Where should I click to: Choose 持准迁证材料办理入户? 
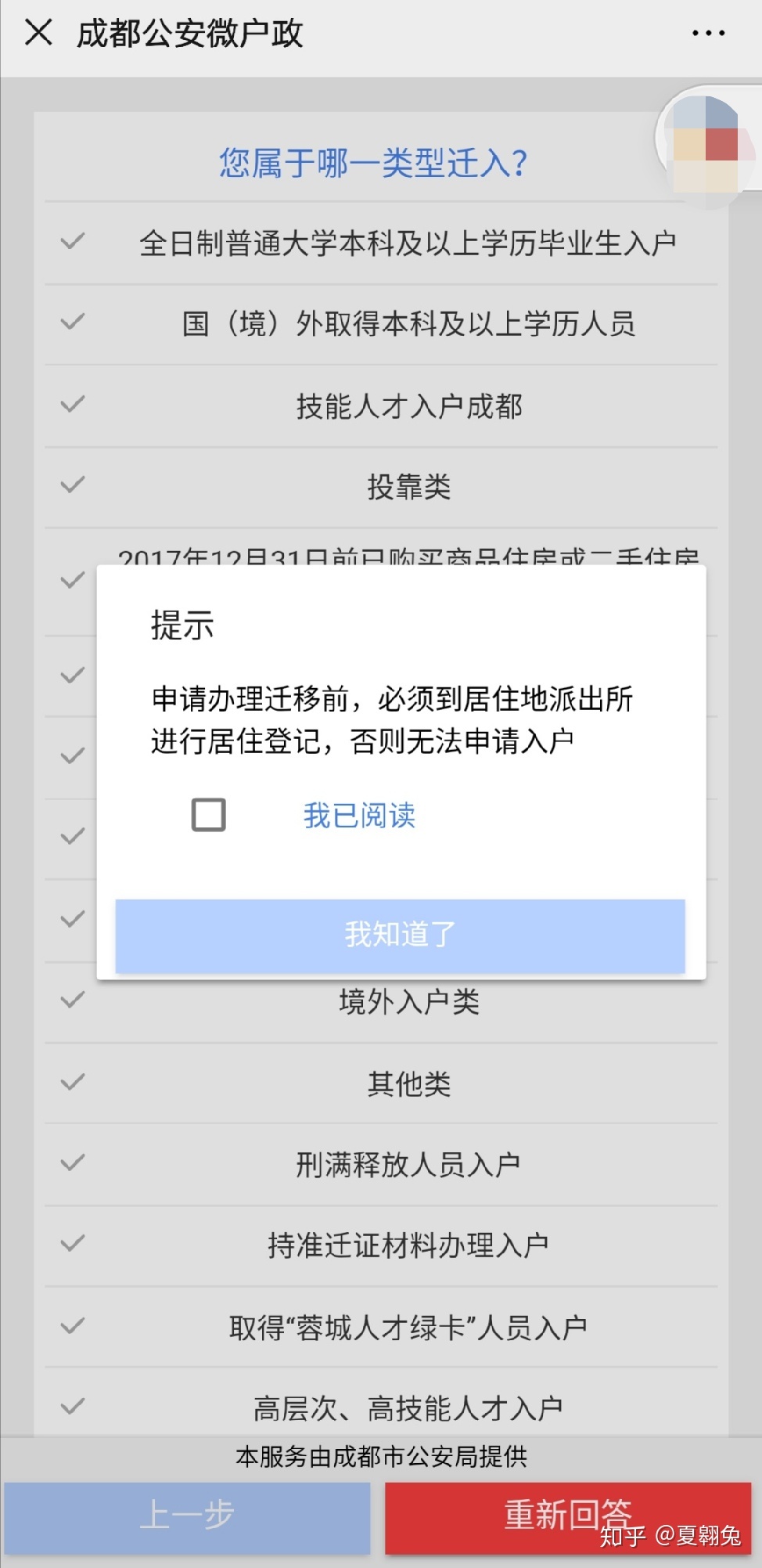click(381, 1245)
